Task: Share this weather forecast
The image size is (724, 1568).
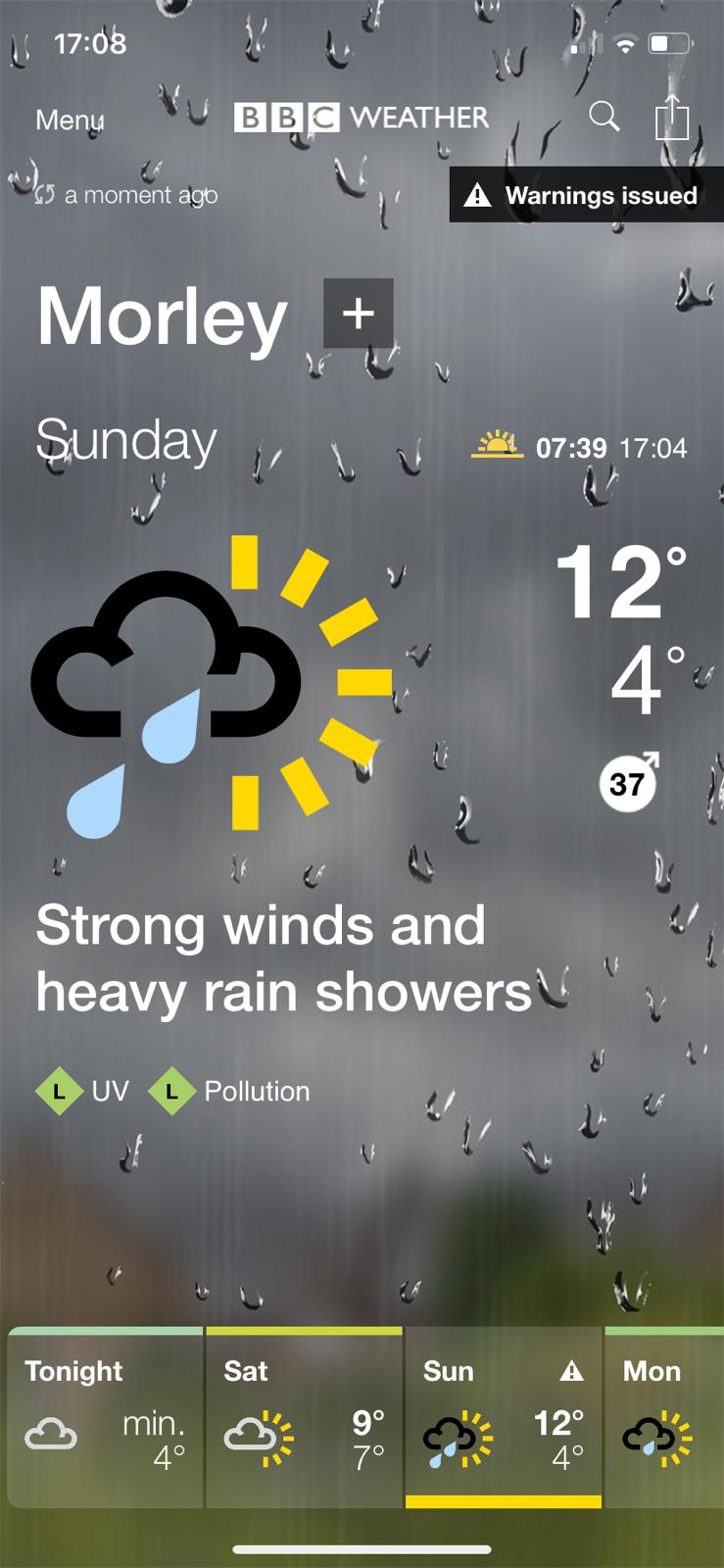Action: coord(672,118)
